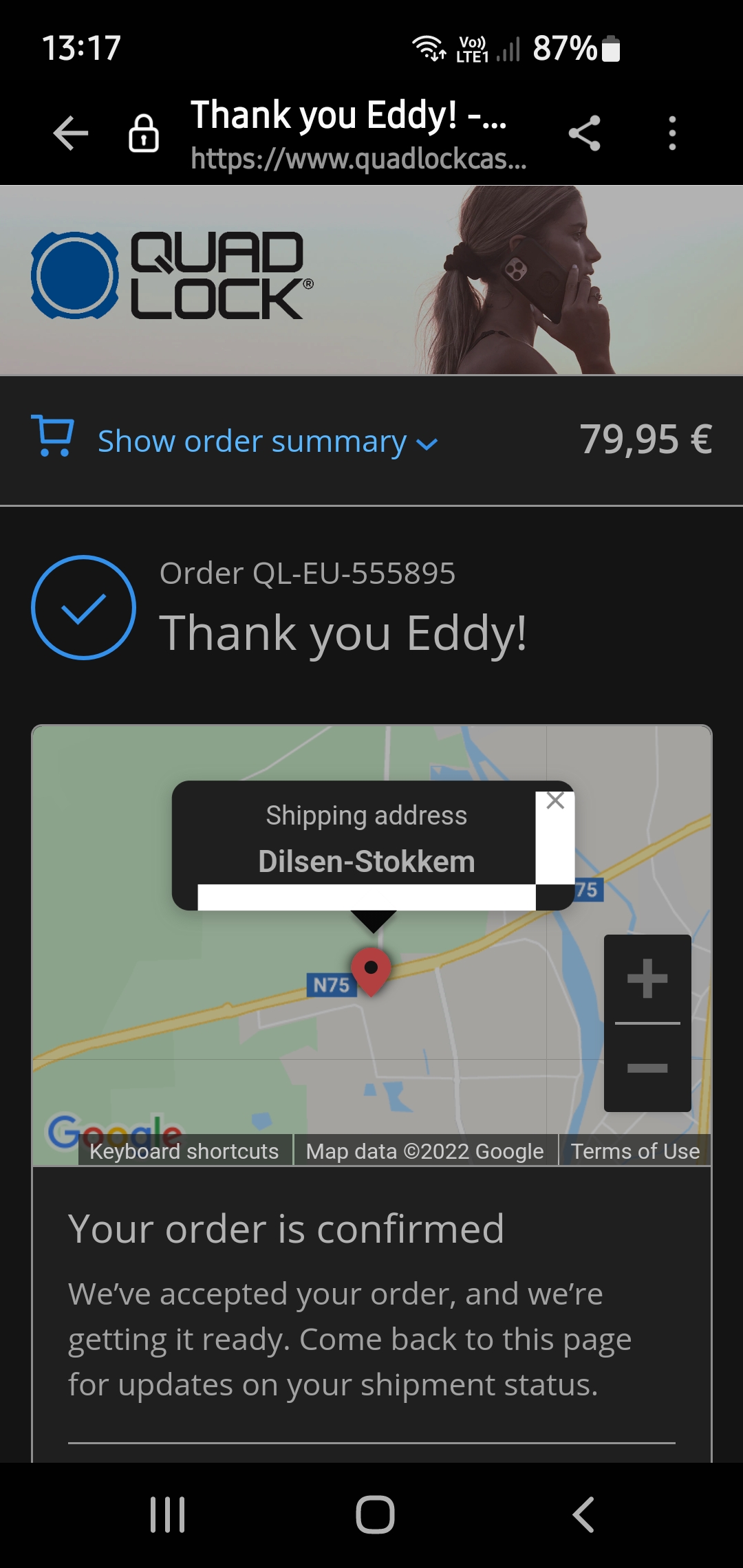Screen dimensions: 743x1568
Task: Open recent apps from navigation bar
Action: pos(168,1514)
